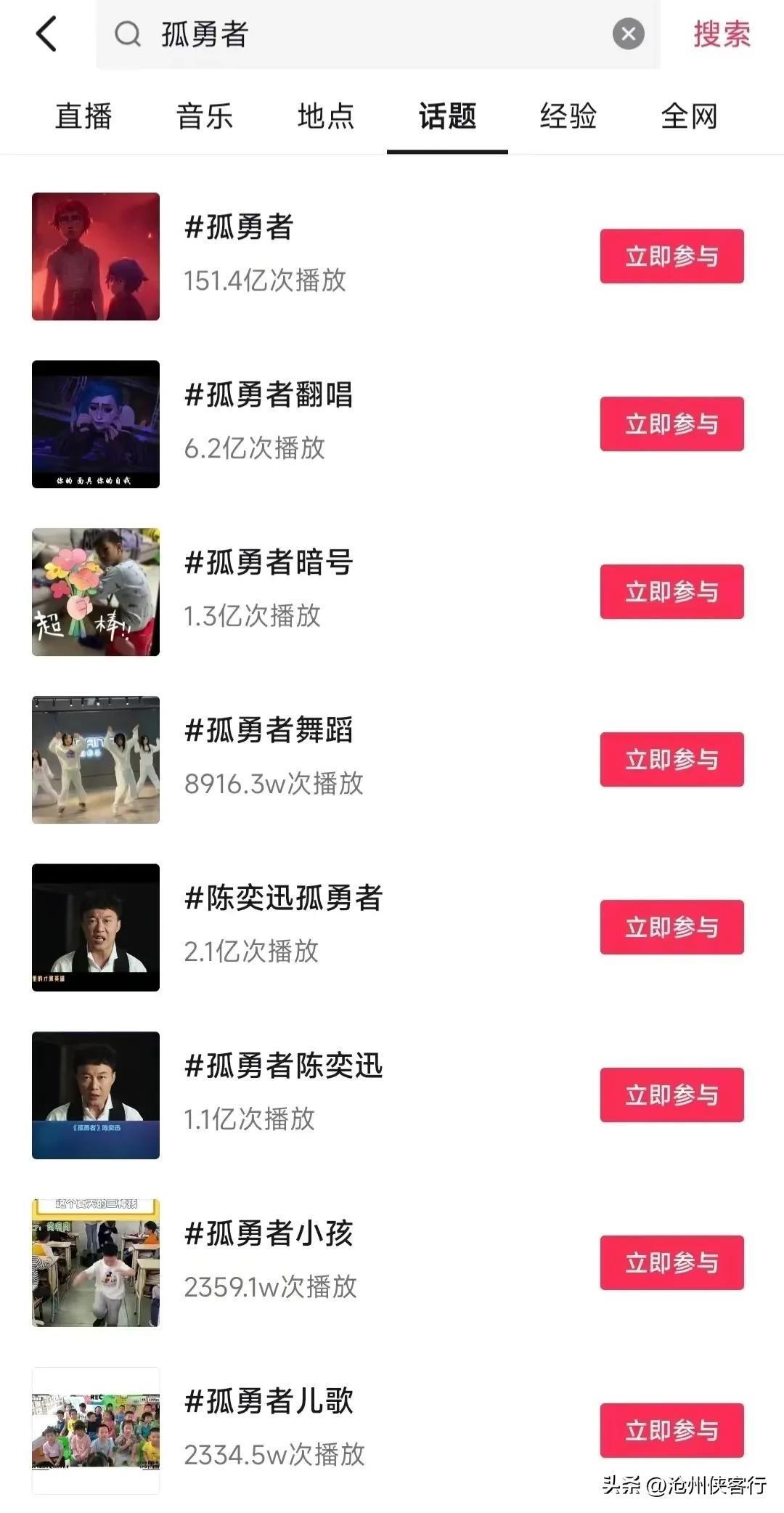Join the #孤勇者舞蹈 topic

click(x=671, y=760)
